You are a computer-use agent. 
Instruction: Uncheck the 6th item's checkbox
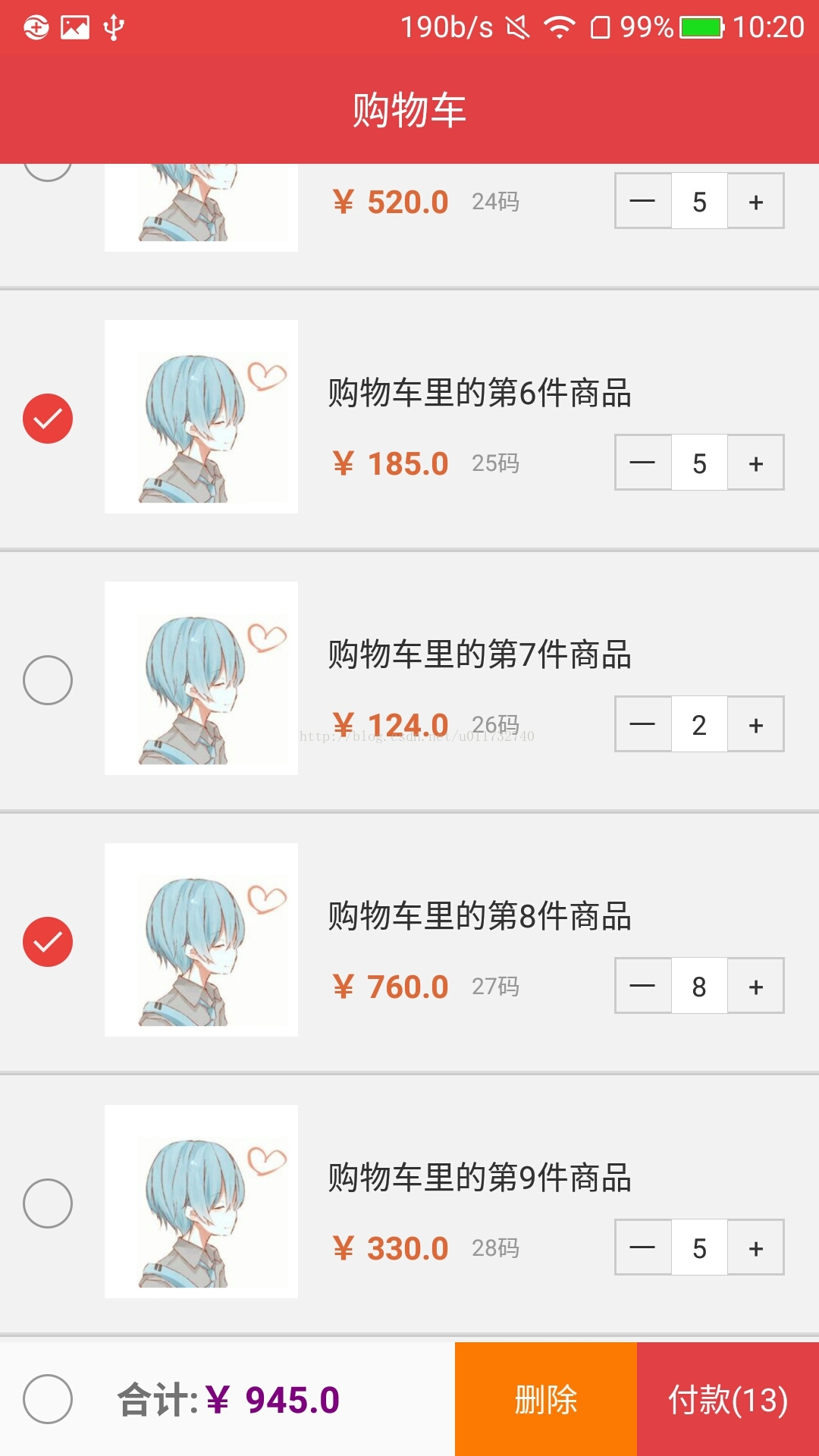(x=48, y=419)
